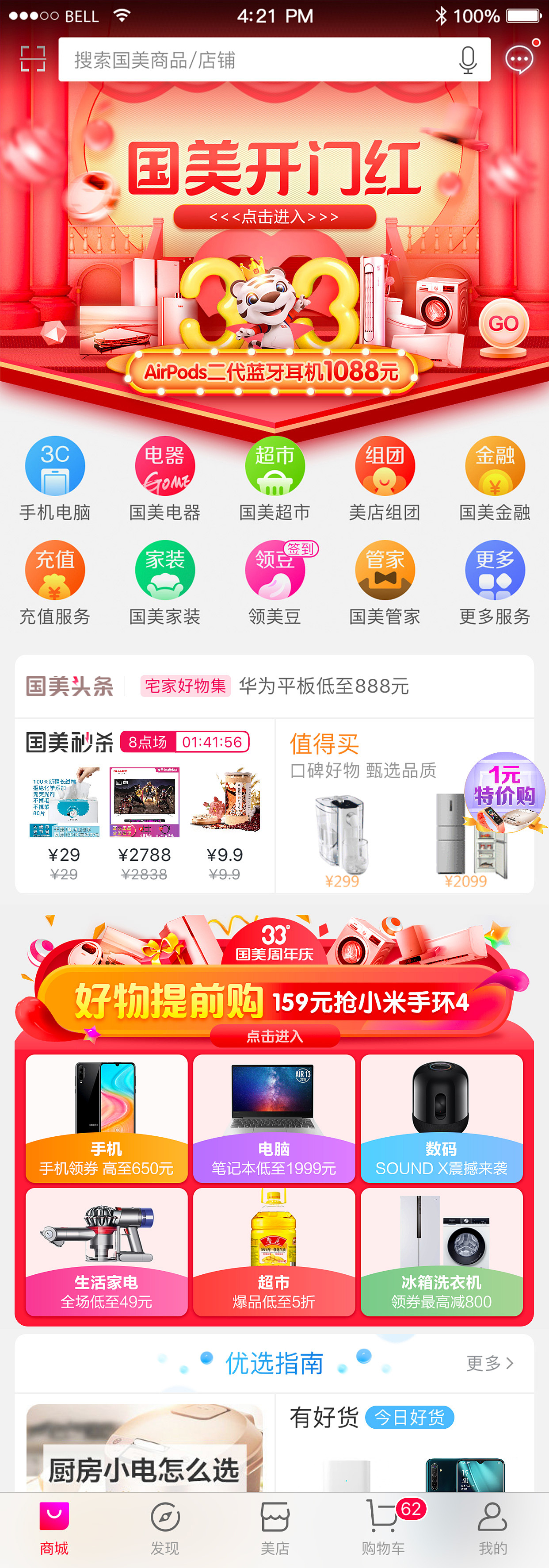Tap the voice search microphone icon

click(466, 59)
